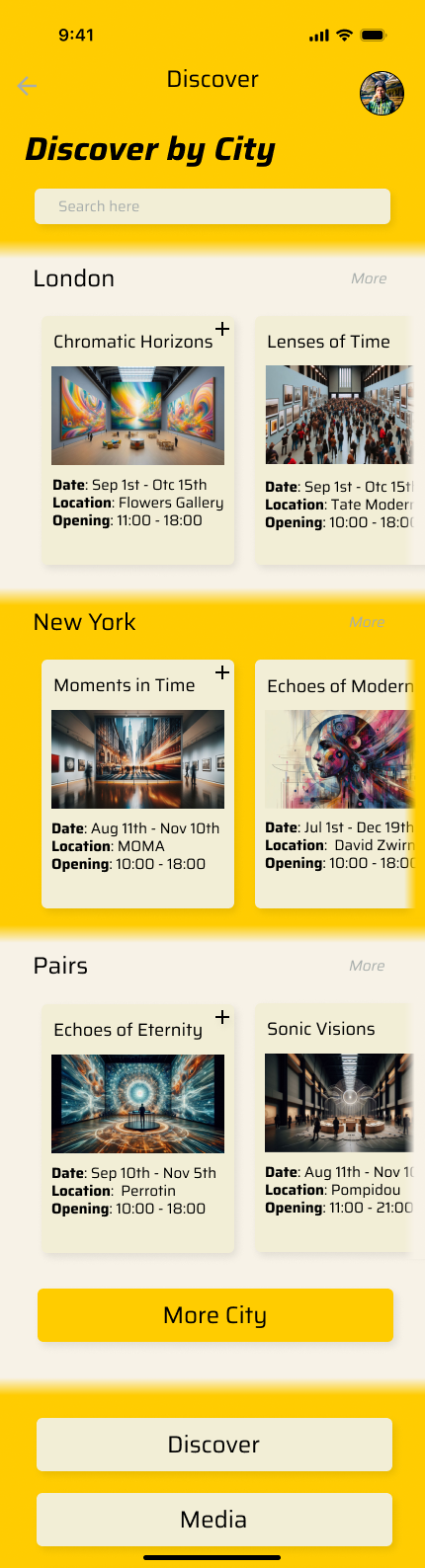Viewport: 425px width, 1568px height.
Task: See more Pairs exhibitions
Action: (367, 966)
